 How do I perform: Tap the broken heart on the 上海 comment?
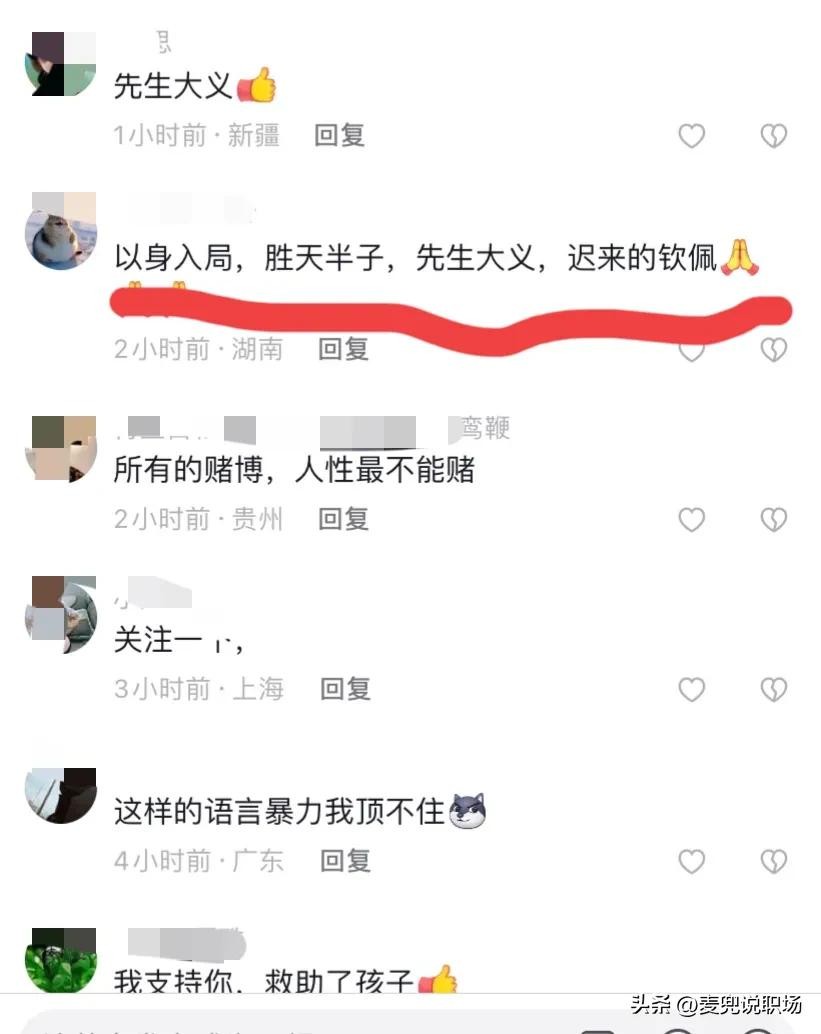tap(774, 689)
